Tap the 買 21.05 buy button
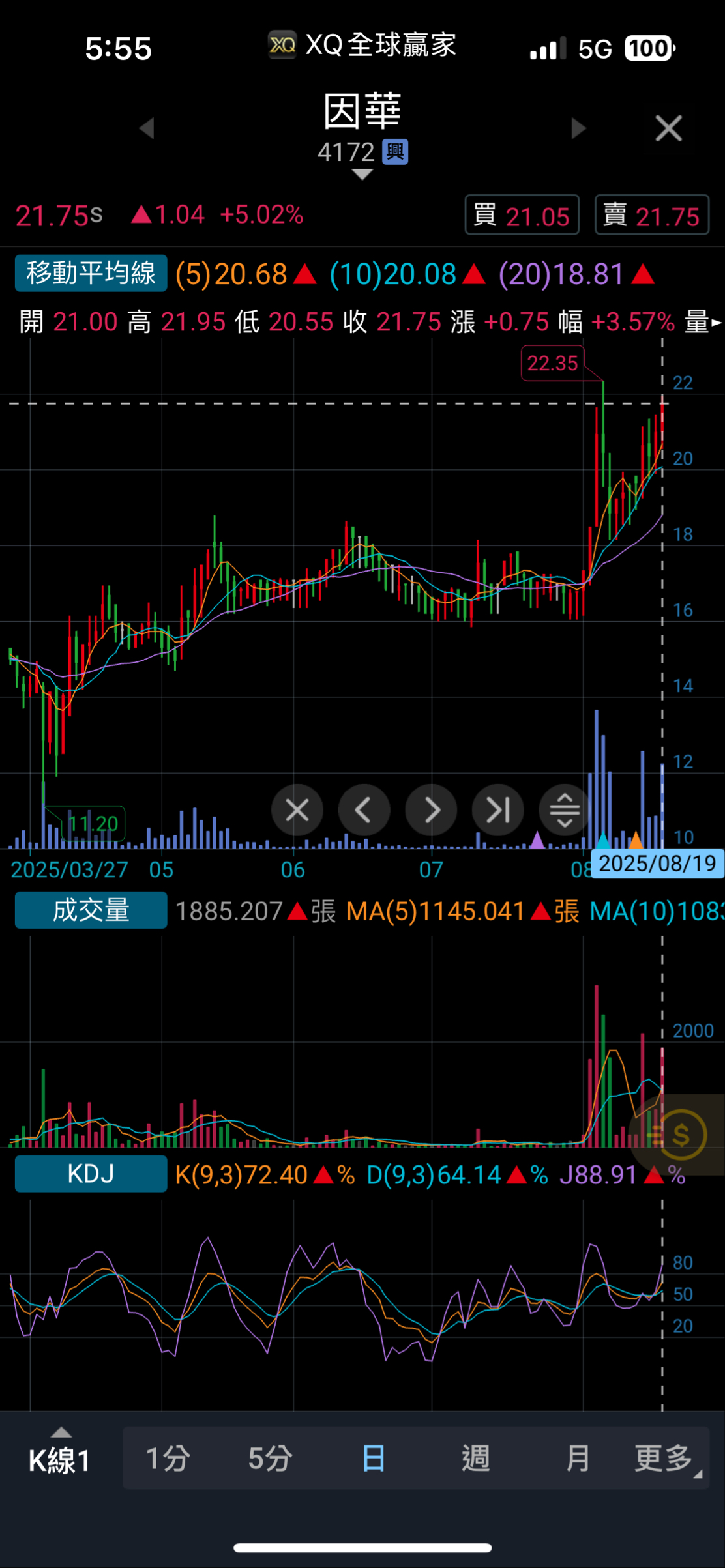725x1568 pixels. tap(522, 215)
